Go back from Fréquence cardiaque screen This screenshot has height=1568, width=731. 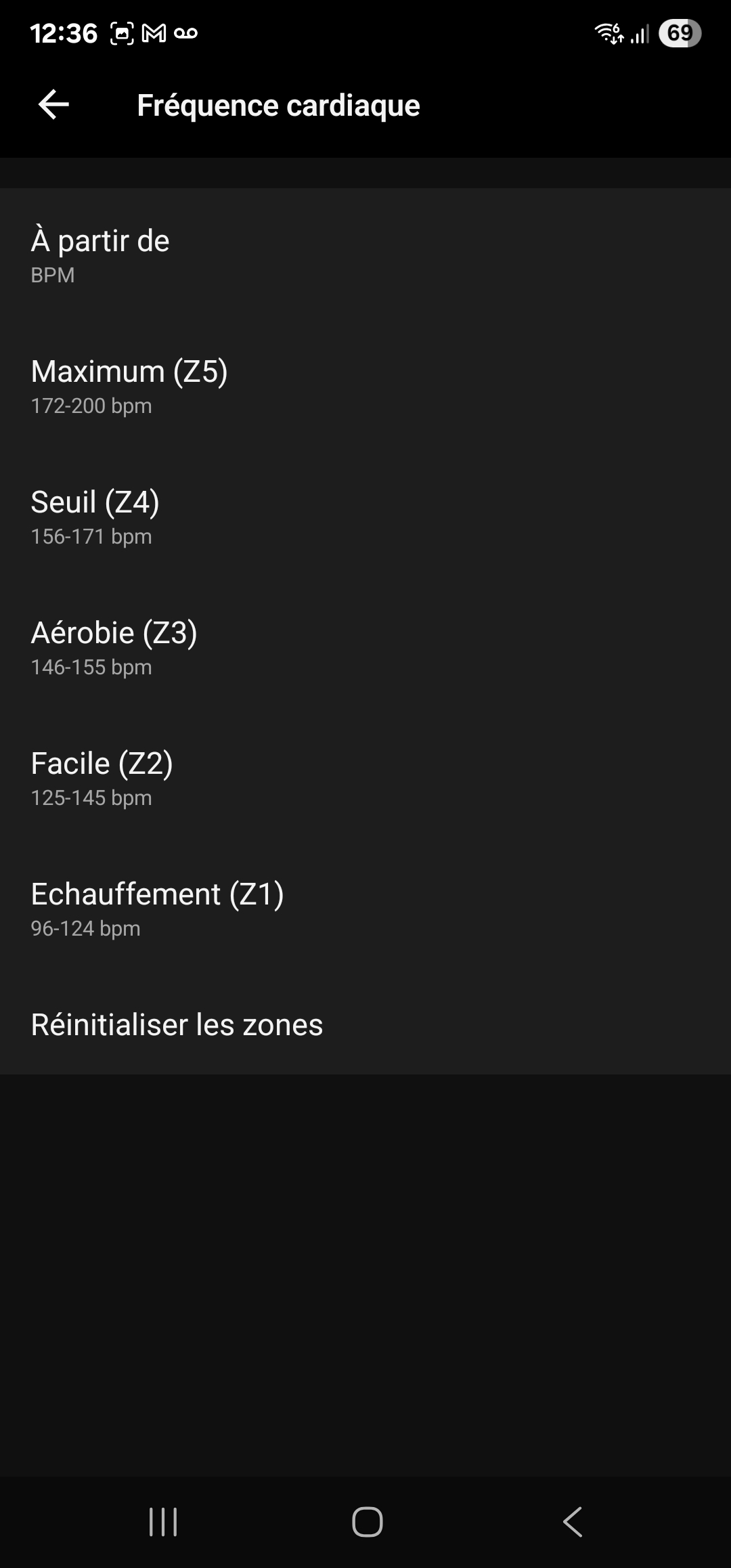(x=54, y=105)
